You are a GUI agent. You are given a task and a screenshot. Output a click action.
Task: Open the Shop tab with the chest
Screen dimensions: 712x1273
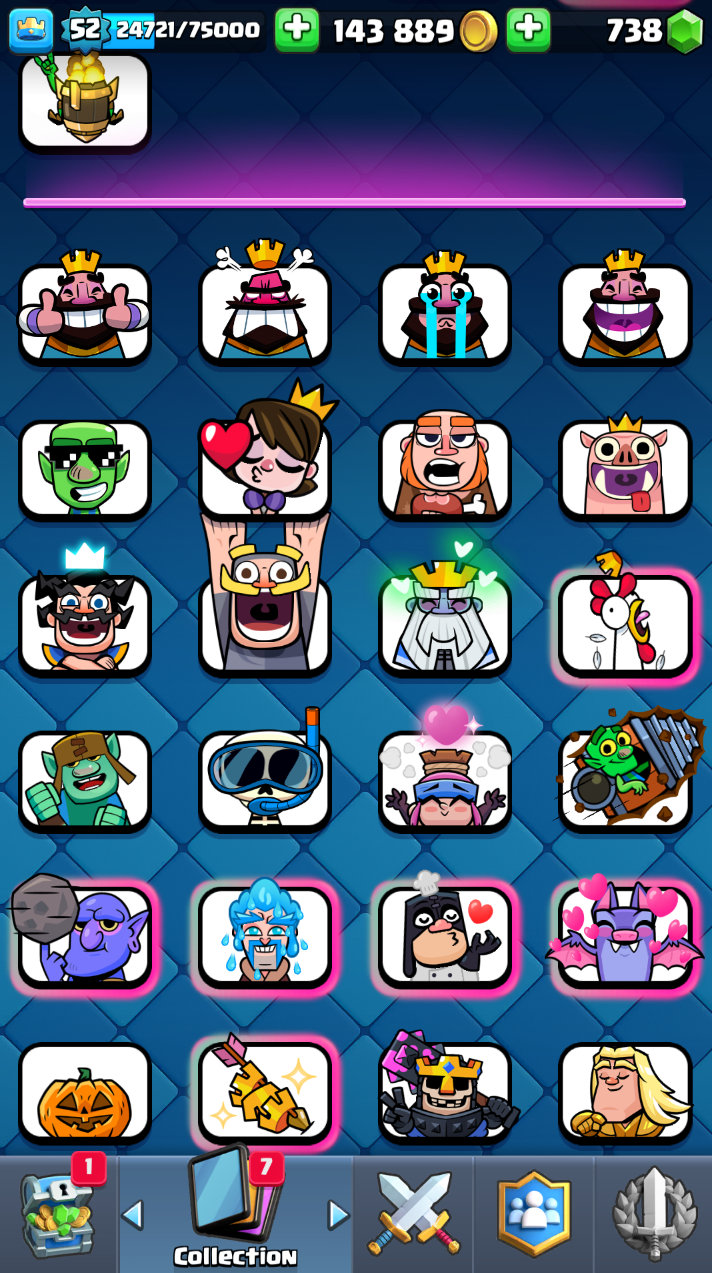58,1215
